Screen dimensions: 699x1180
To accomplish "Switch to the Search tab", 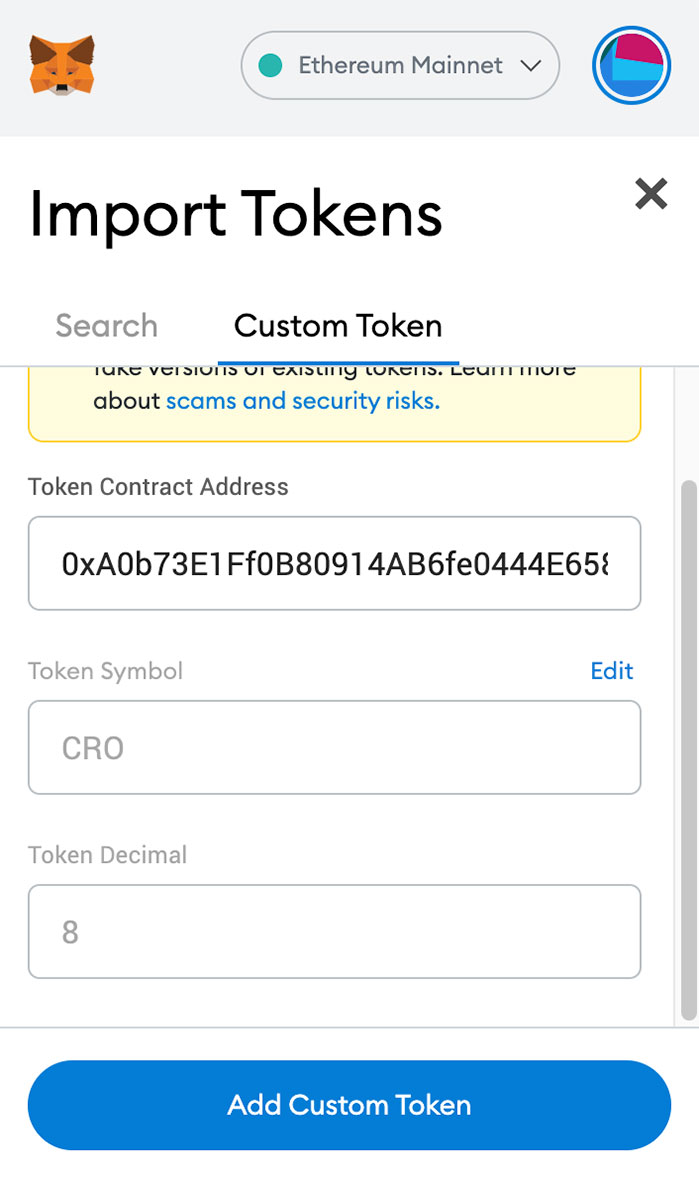I will pos(107,326).
